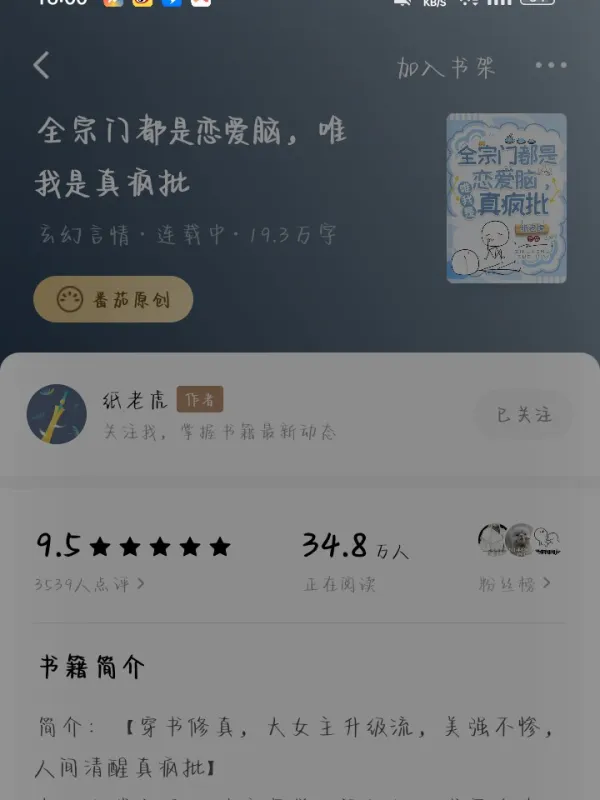Viewport: 600px width, 800px height.
Task: View the 3539人点评 reviews
Action: [90, 584]
